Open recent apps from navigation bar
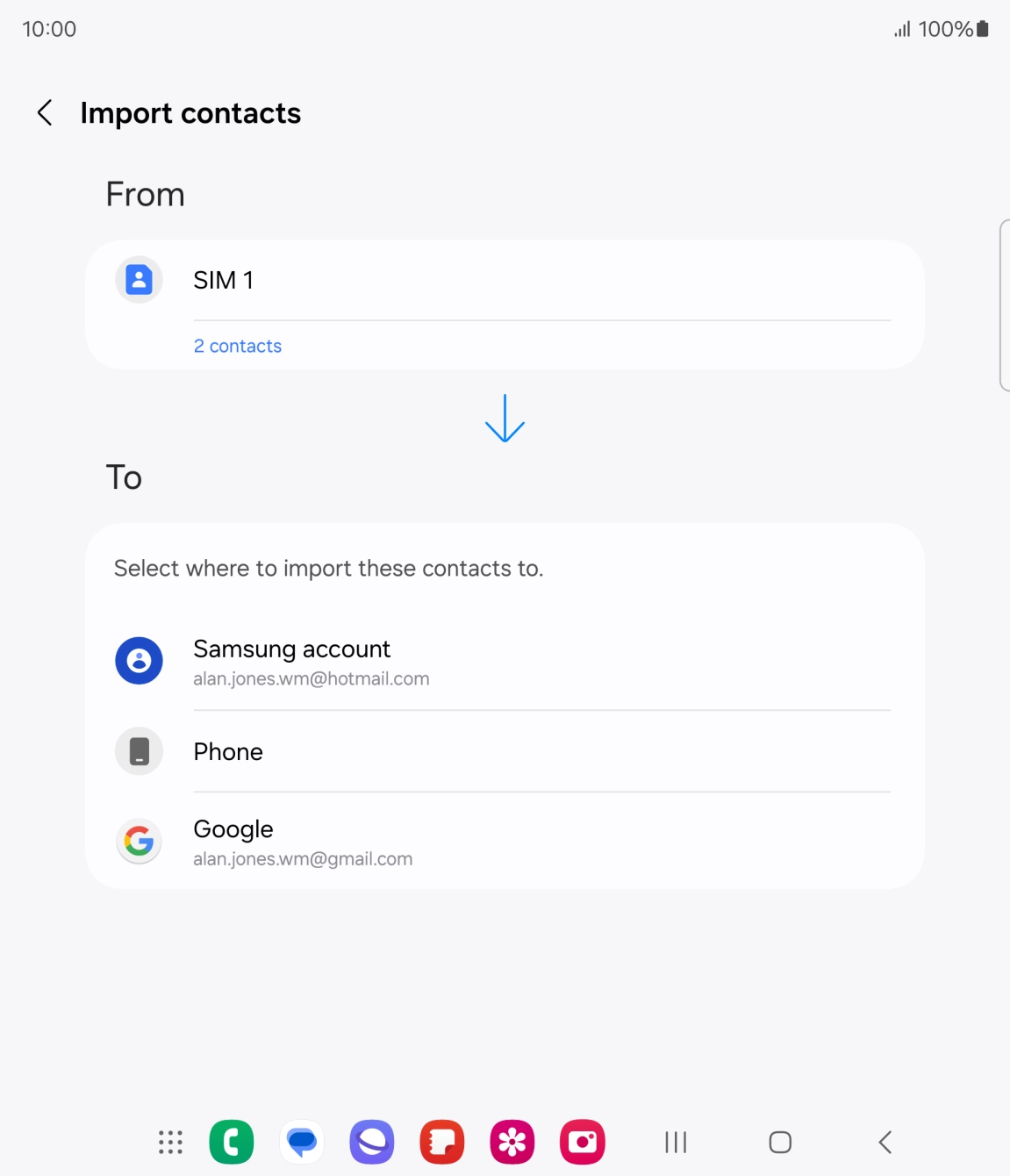This screenshot has height=1176, width=1010. (674, 1142)
